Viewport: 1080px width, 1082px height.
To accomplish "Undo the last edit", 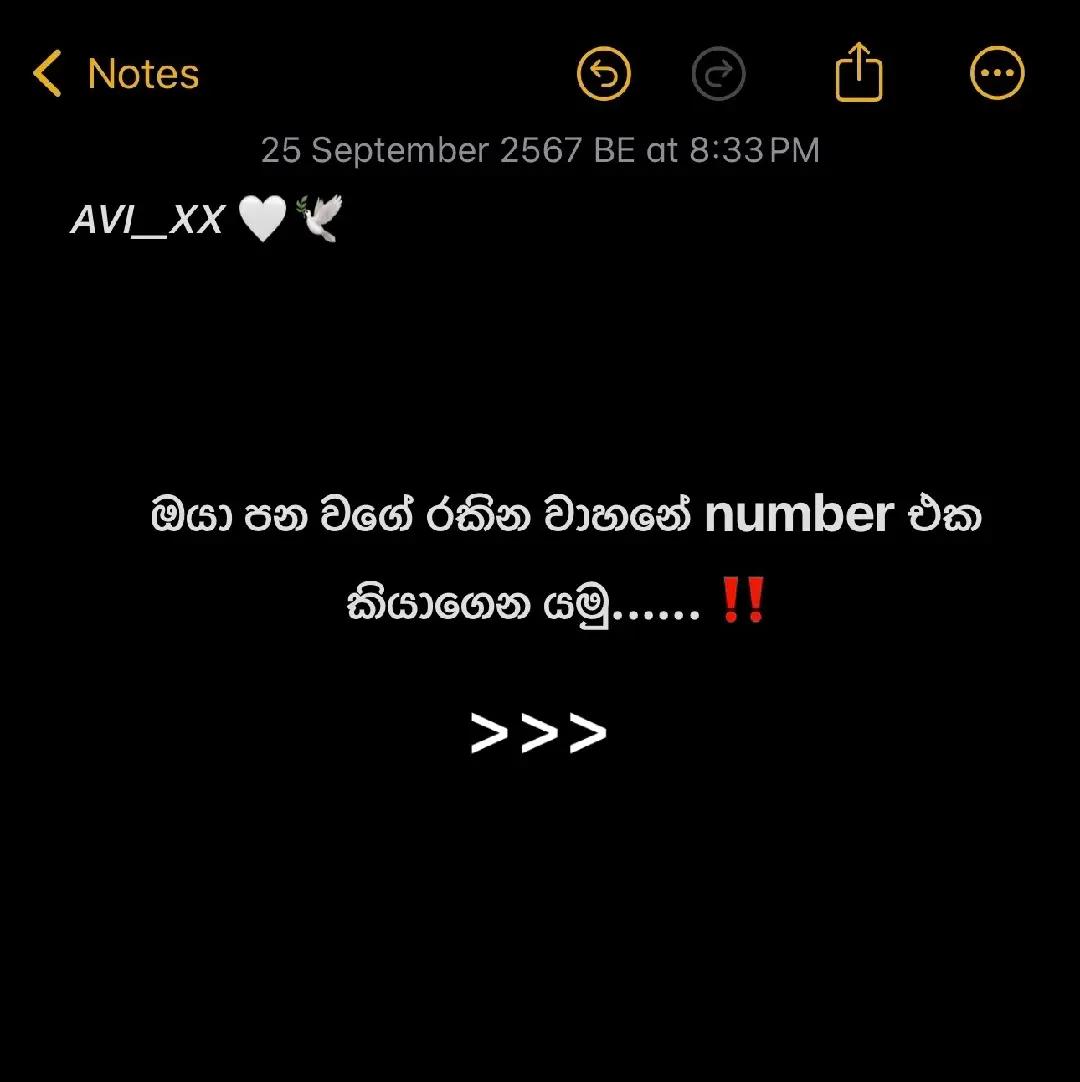I will coord(604,73).
